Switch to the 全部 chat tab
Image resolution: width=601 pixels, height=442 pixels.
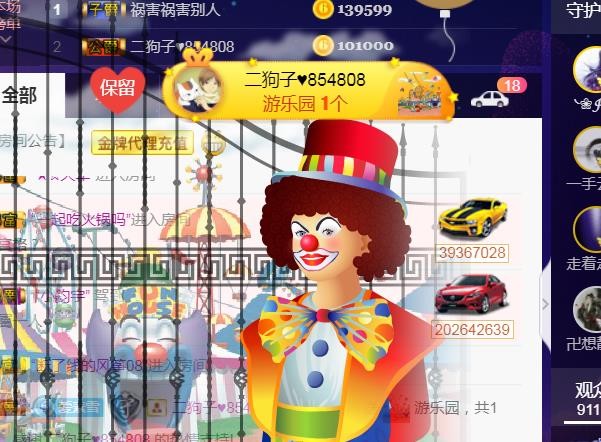point(22,96)
